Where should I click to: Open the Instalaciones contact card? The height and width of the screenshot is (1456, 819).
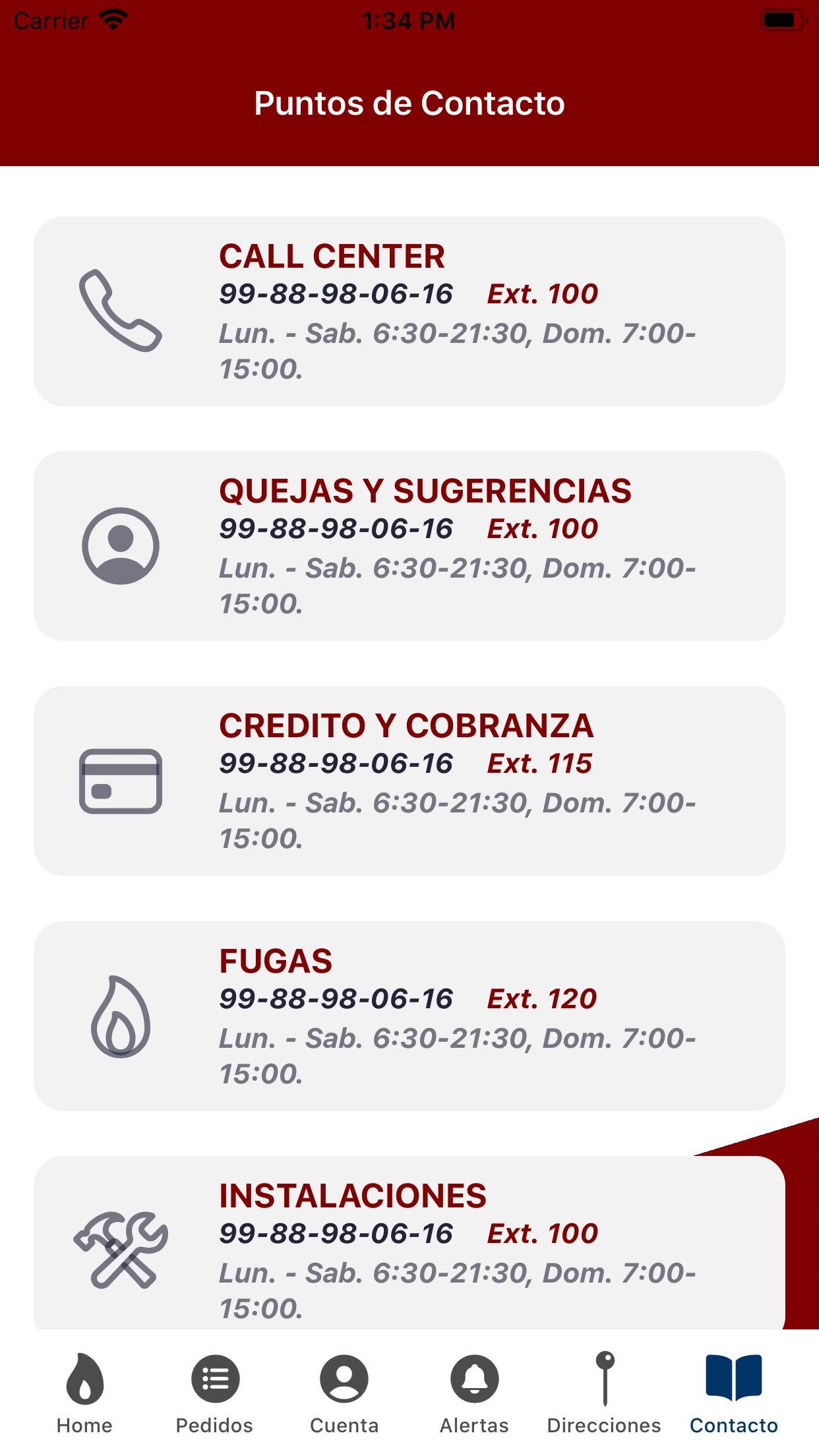click(x=409, y=1243)
